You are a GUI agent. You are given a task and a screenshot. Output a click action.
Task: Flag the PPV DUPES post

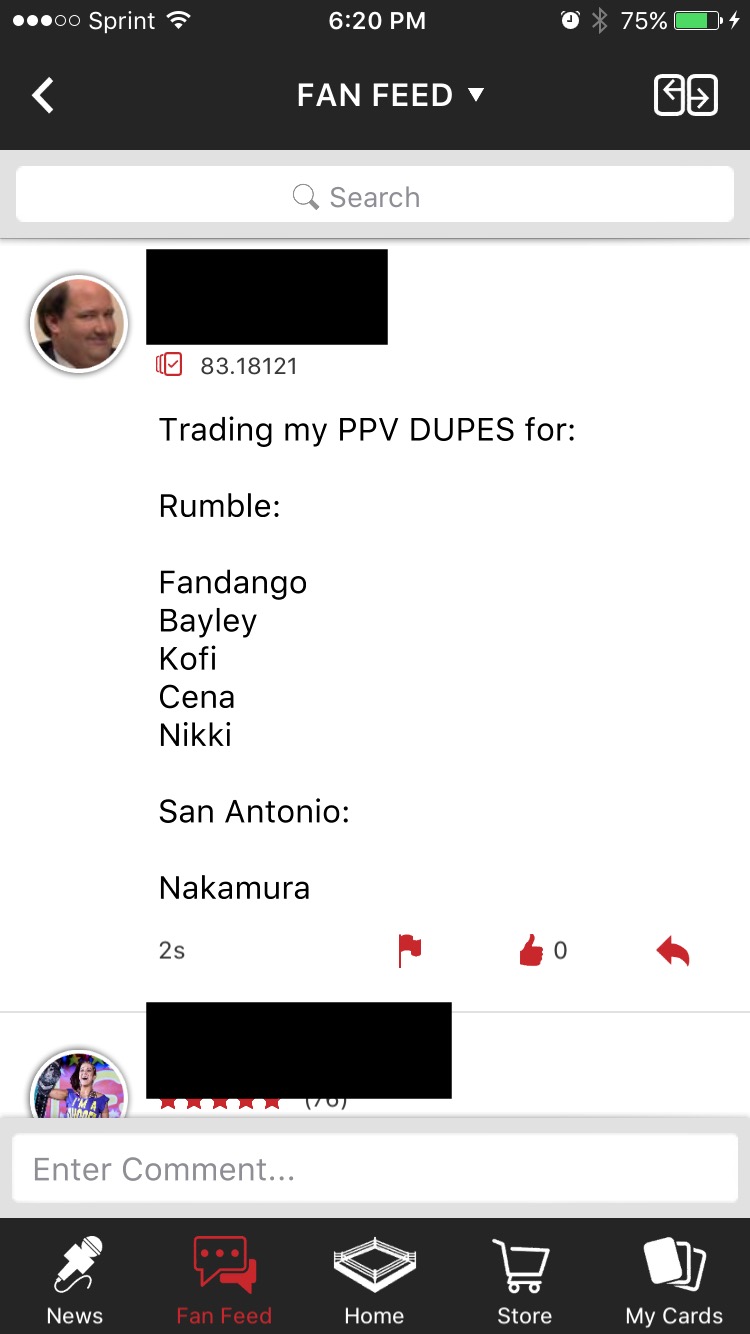(409, 950)
